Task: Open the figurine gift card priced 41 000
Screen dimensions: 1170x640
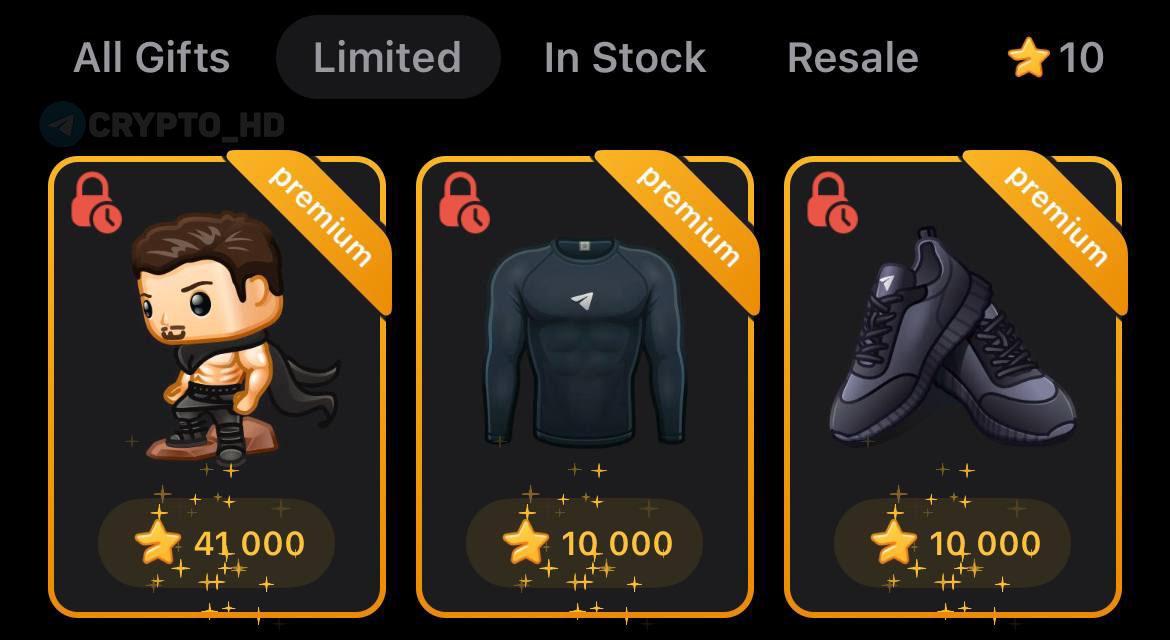Action: (x=217, y=385)
